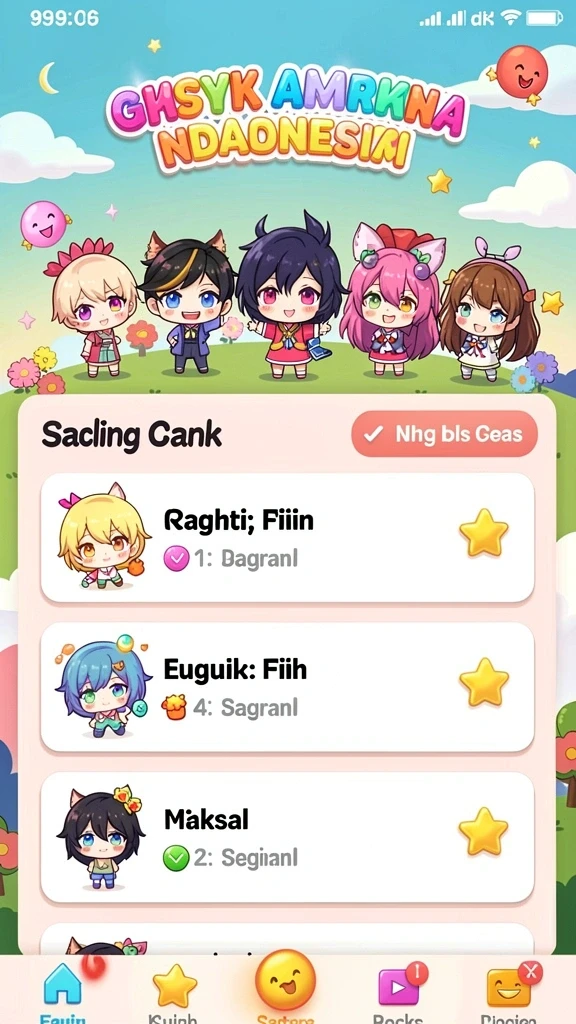576x1024 pixels.
Task: Switch to the star tab
Action: [174, 991]
